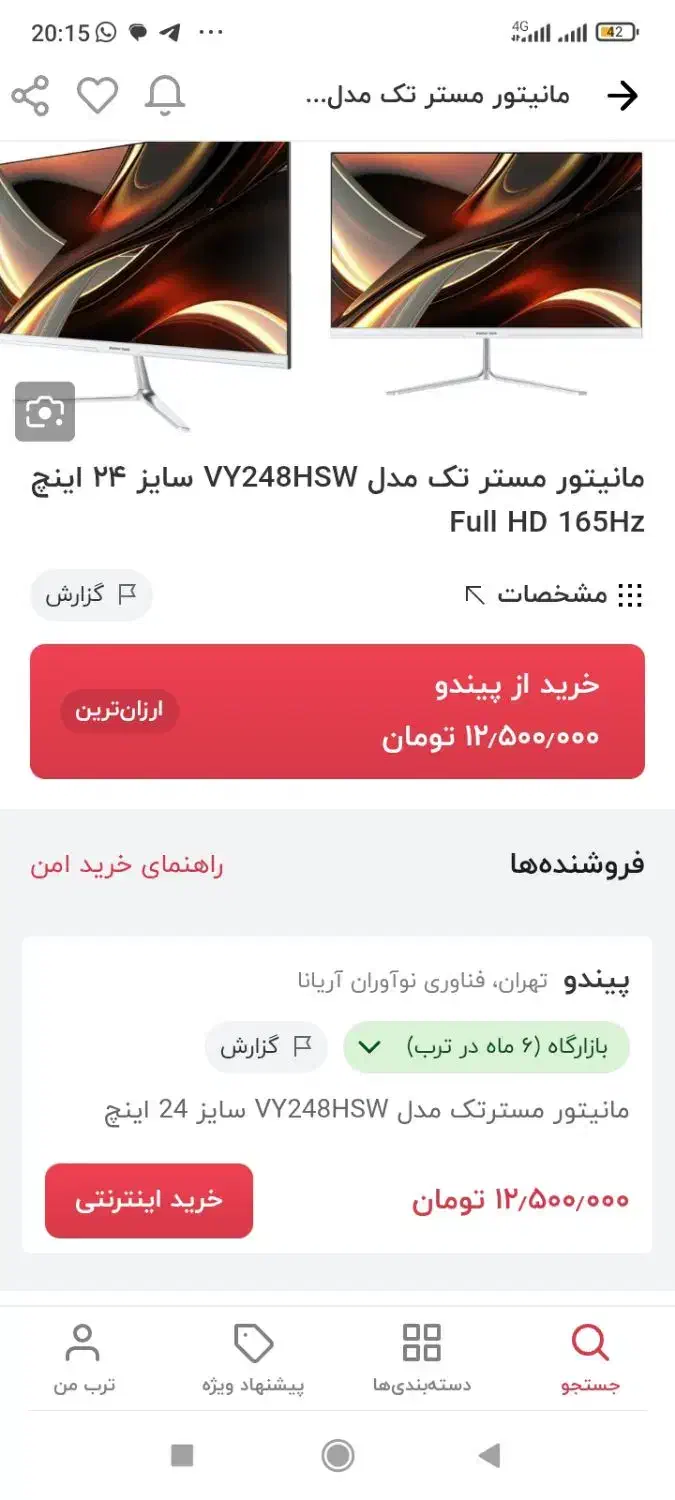The image size is (675, 1500).
Task: Open the front-view monitor product image
Action: (x=486, y=274)
